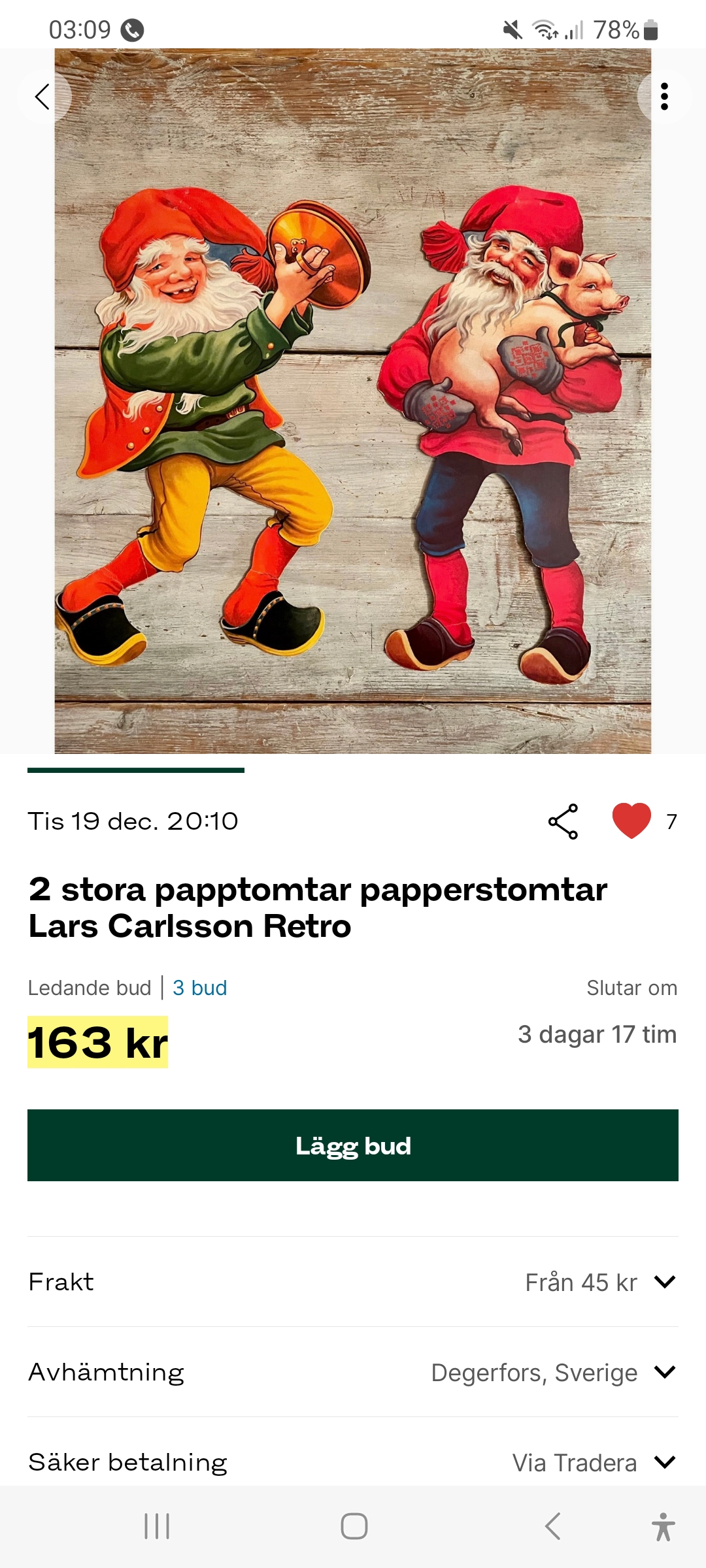Expand Avhämtning pickup details
Image resolution: width=706 pixels, height=1568 pixels.
pos(664,1372)
